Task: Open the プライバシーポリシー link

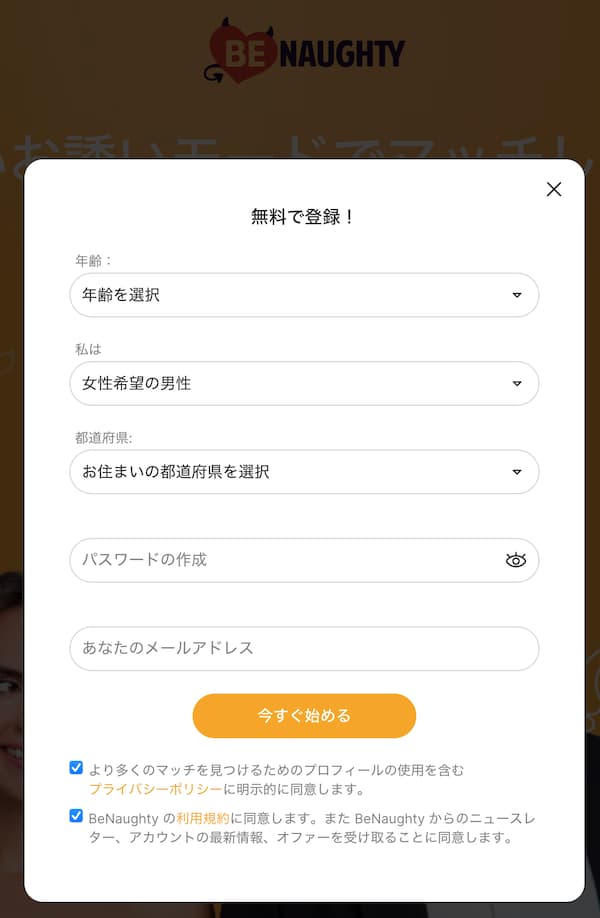Action: pos(155,789)
